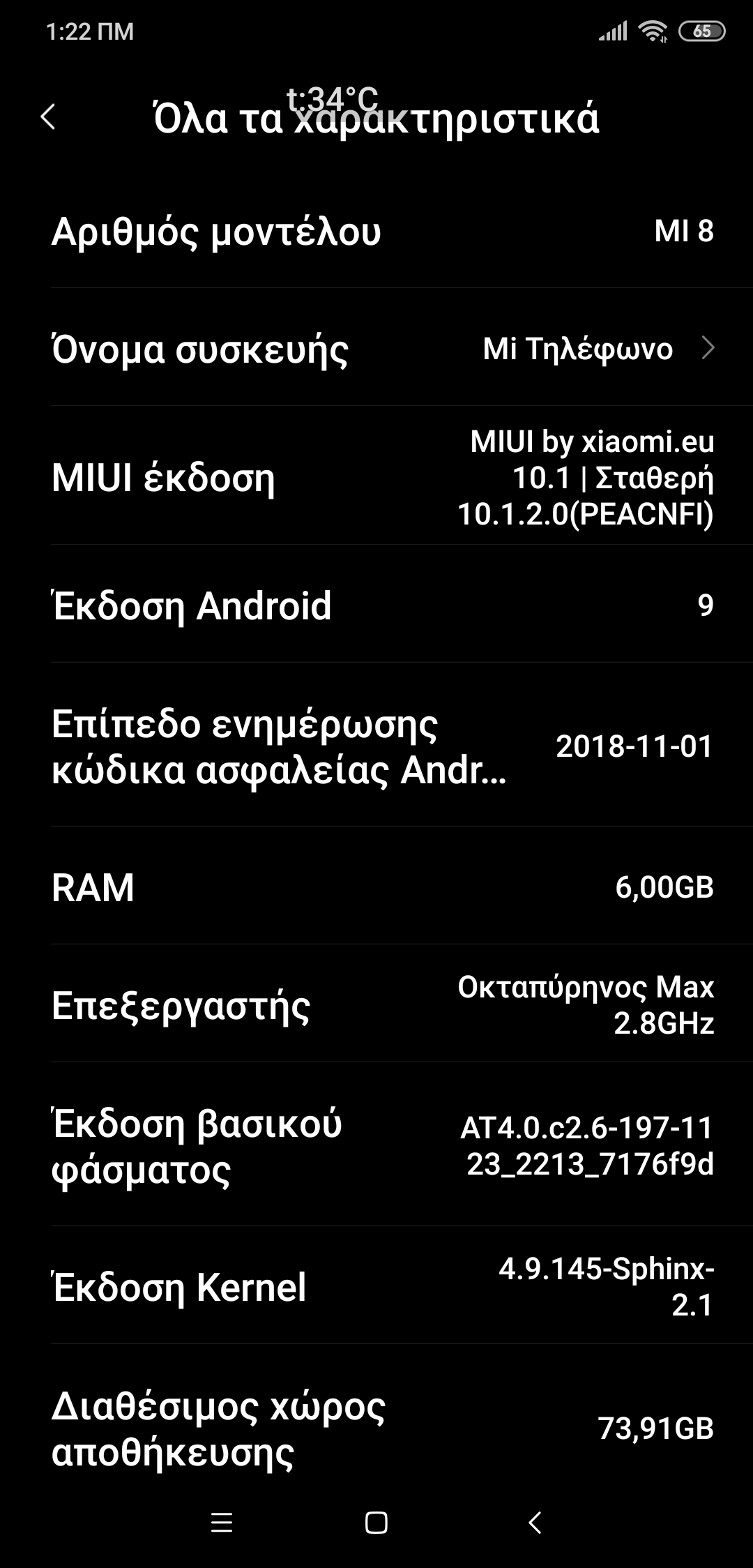Tap the system back button in the navigation bar

pos(535,1523)
